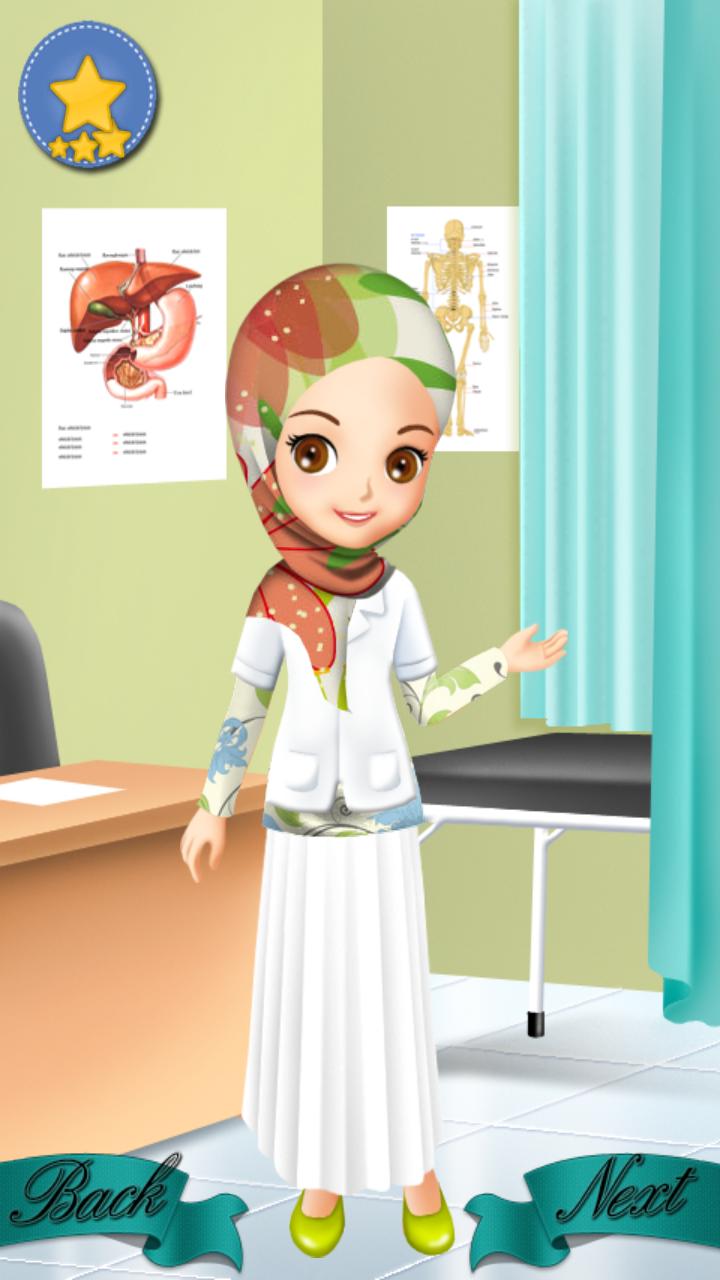Tap the star rating badge
The width and height of the screenshot is (720, 1280).
[x=88, y=95]
